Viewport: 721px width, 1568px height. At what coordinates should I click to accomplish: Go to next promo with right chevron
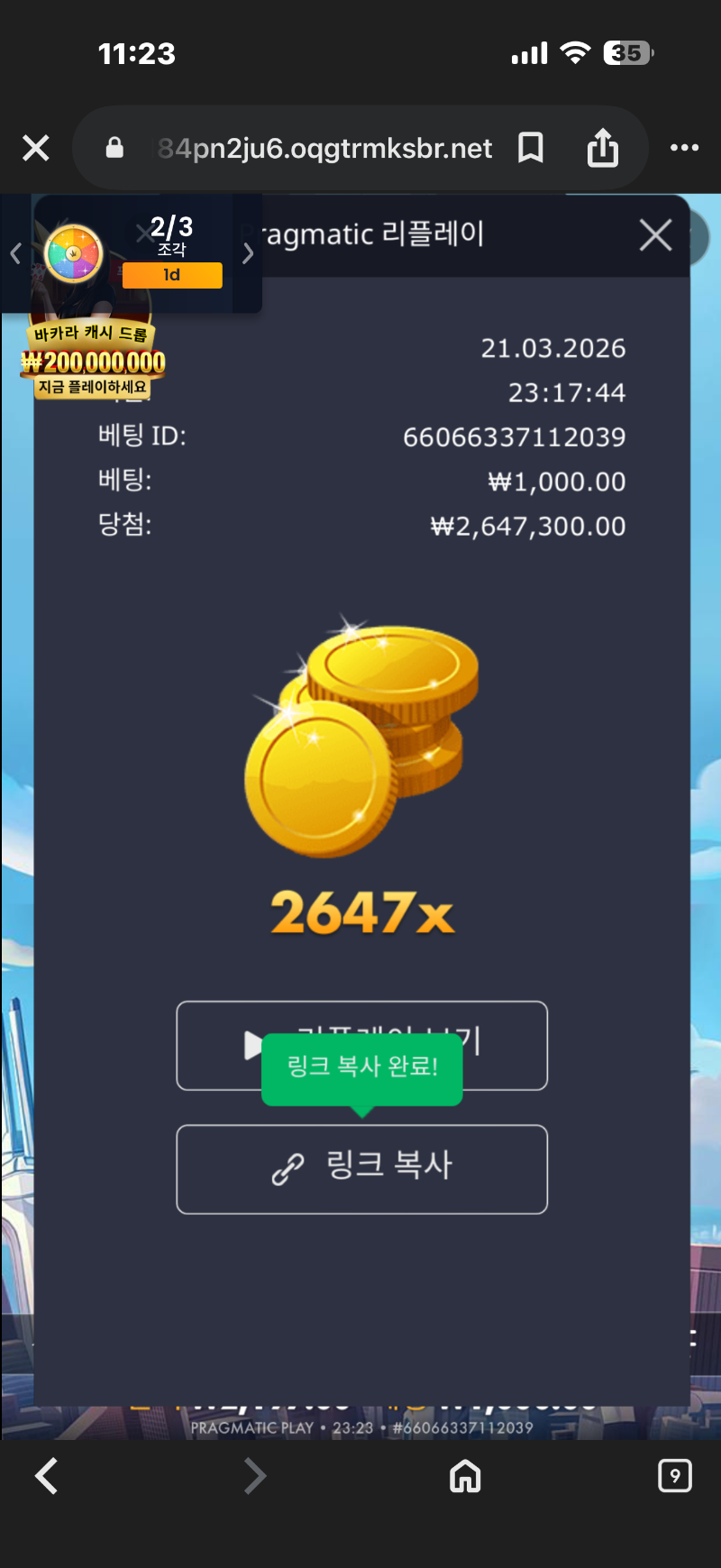(x=248, y=253)
